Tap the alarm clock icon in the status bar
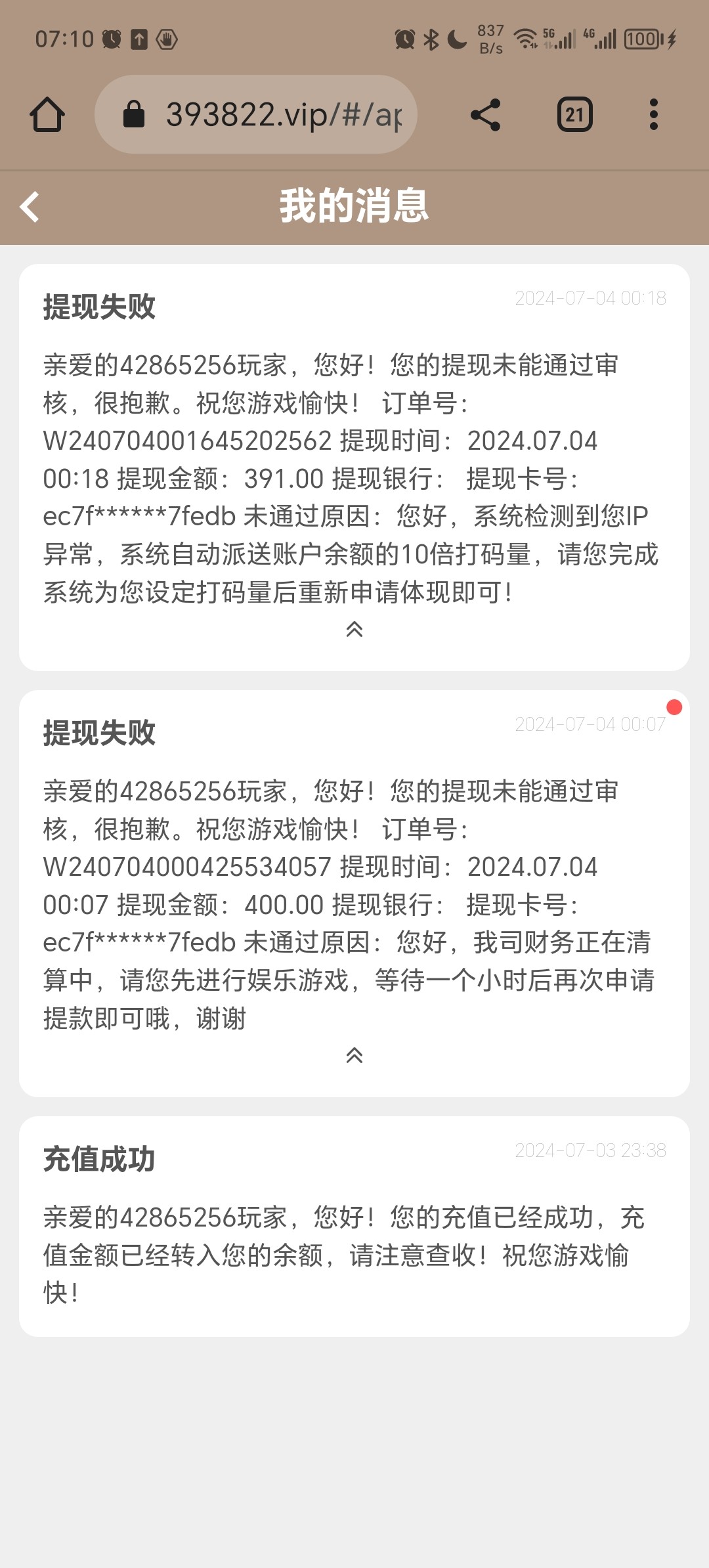This screenshot has width=709, height=1568. tap(405, 39)
